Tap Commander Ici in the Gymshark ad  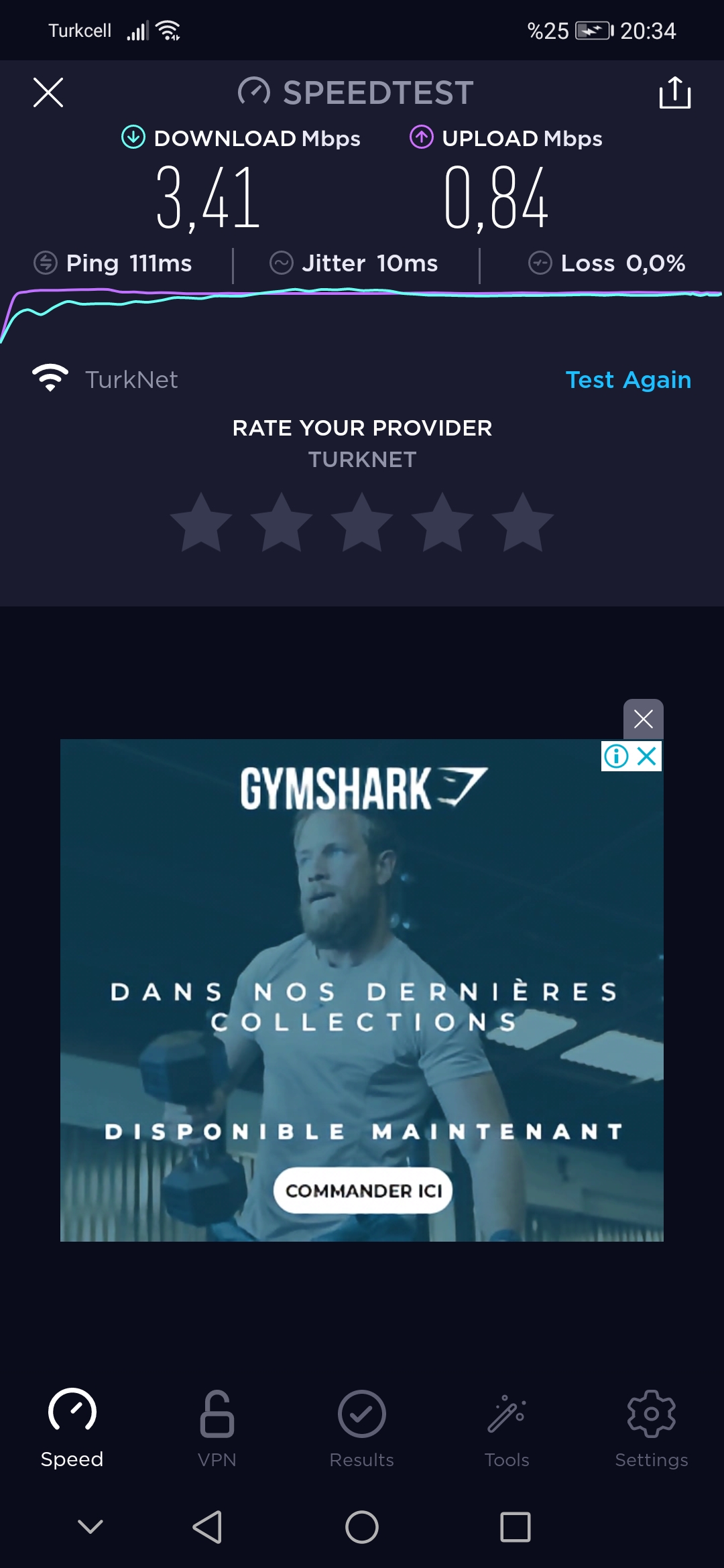(363, 1191)
